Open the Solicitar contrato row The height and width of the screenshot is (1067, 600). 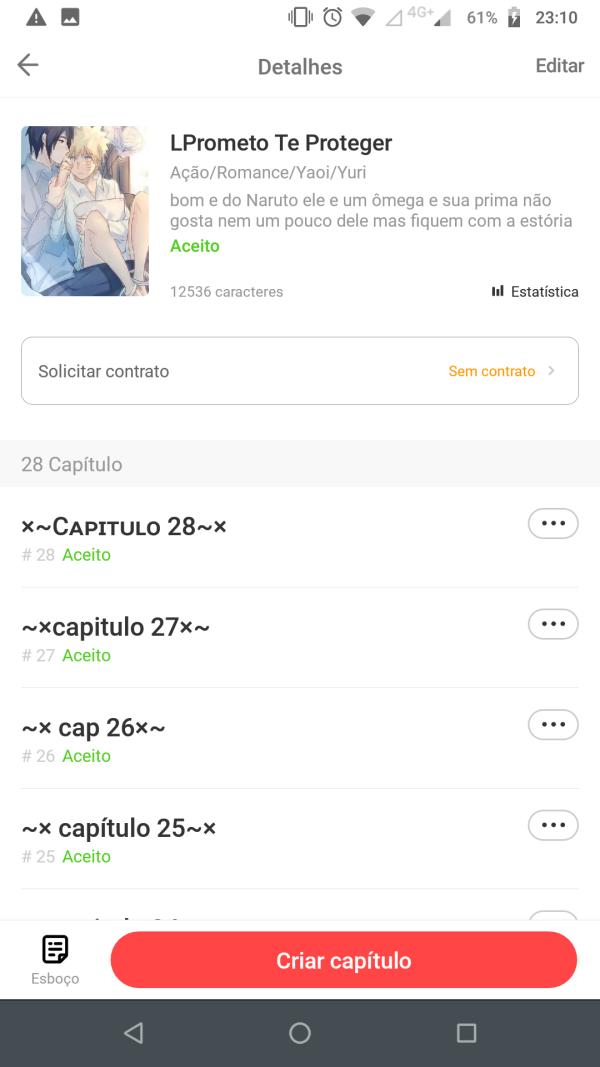pyautogui.click(x=300, y=371)
